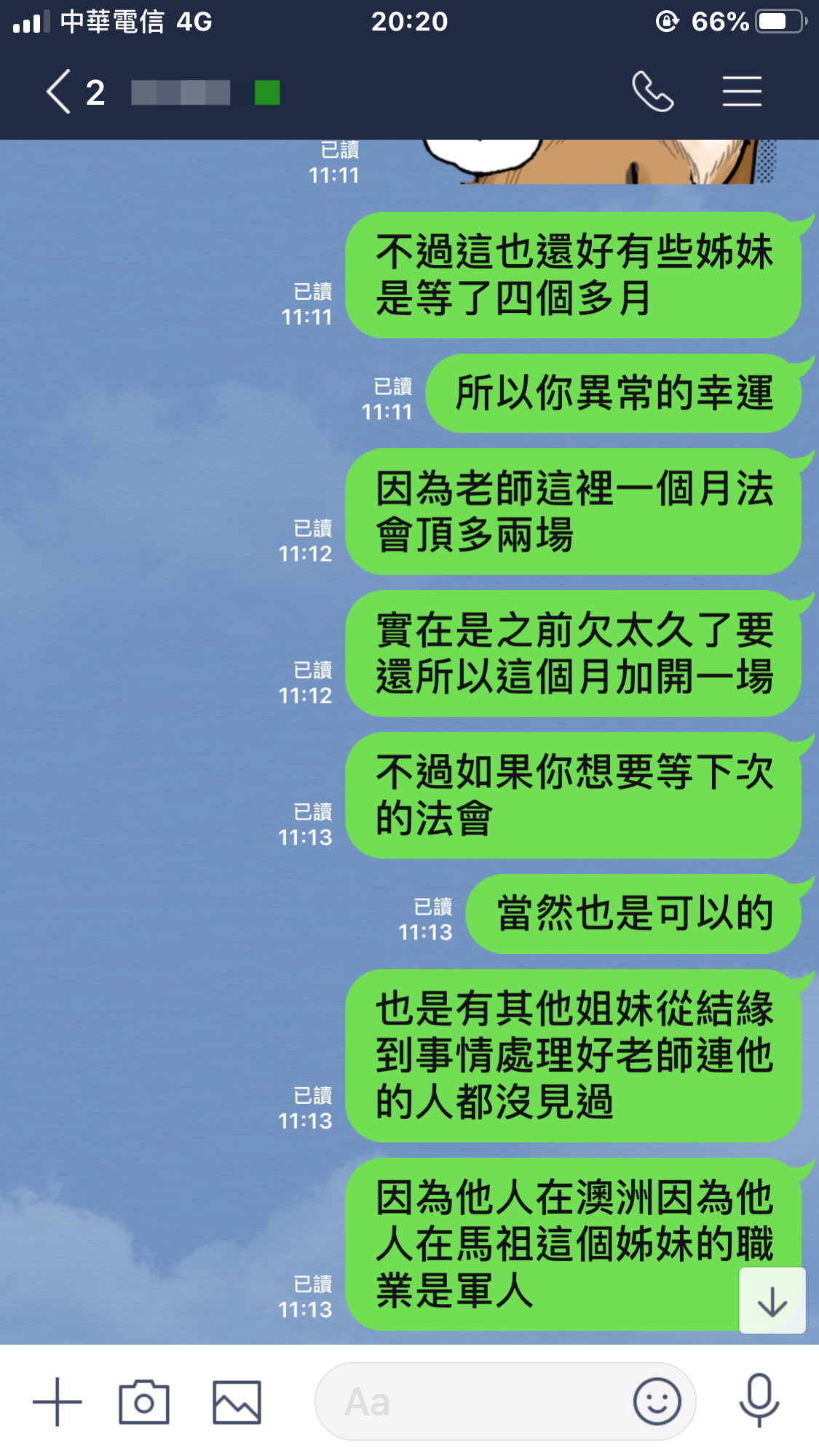Open the plus attachment menu
The height and width of the screenshot is (1456, 819).
(x=57, y=1401)
